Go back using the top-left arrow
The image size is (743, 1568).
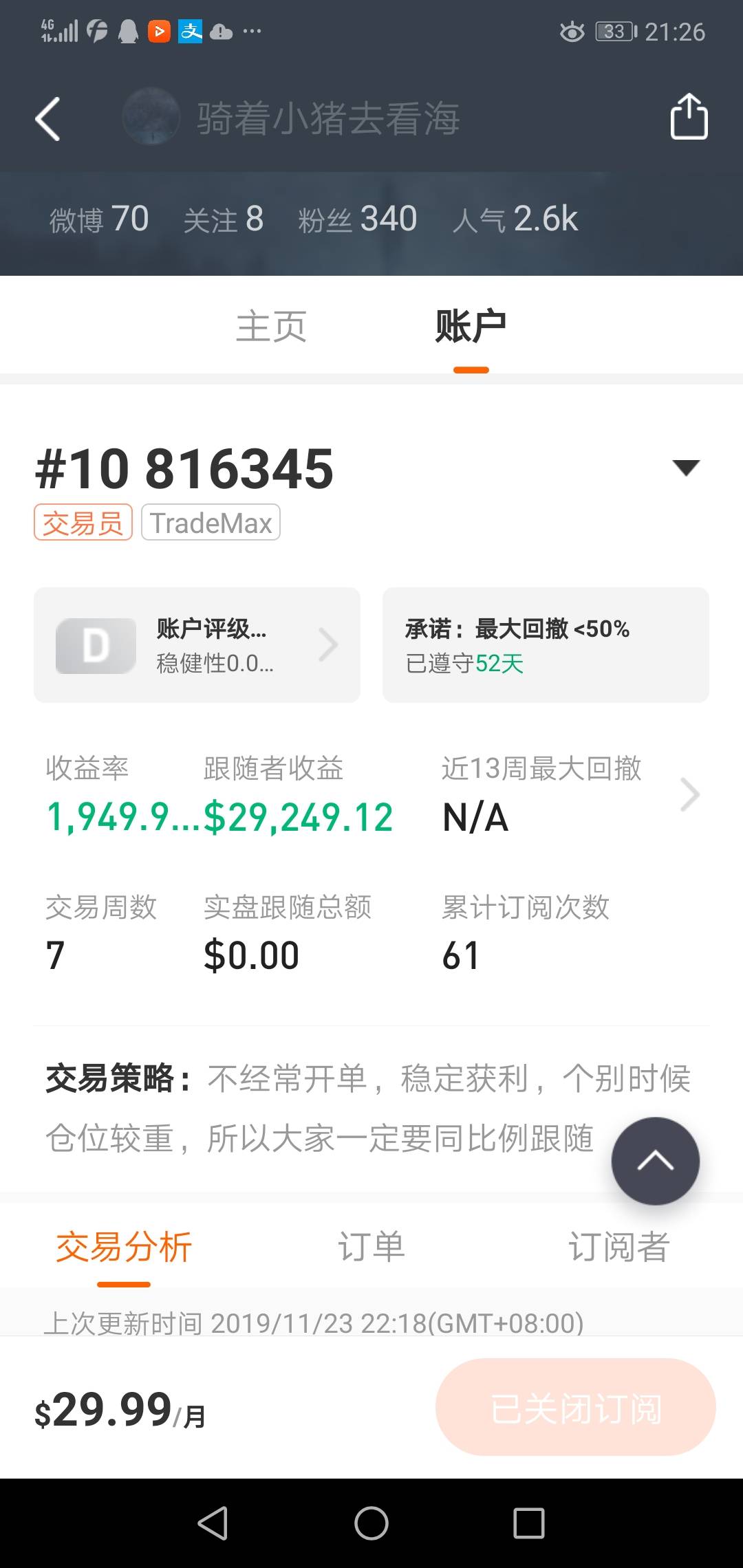(47, 119)
